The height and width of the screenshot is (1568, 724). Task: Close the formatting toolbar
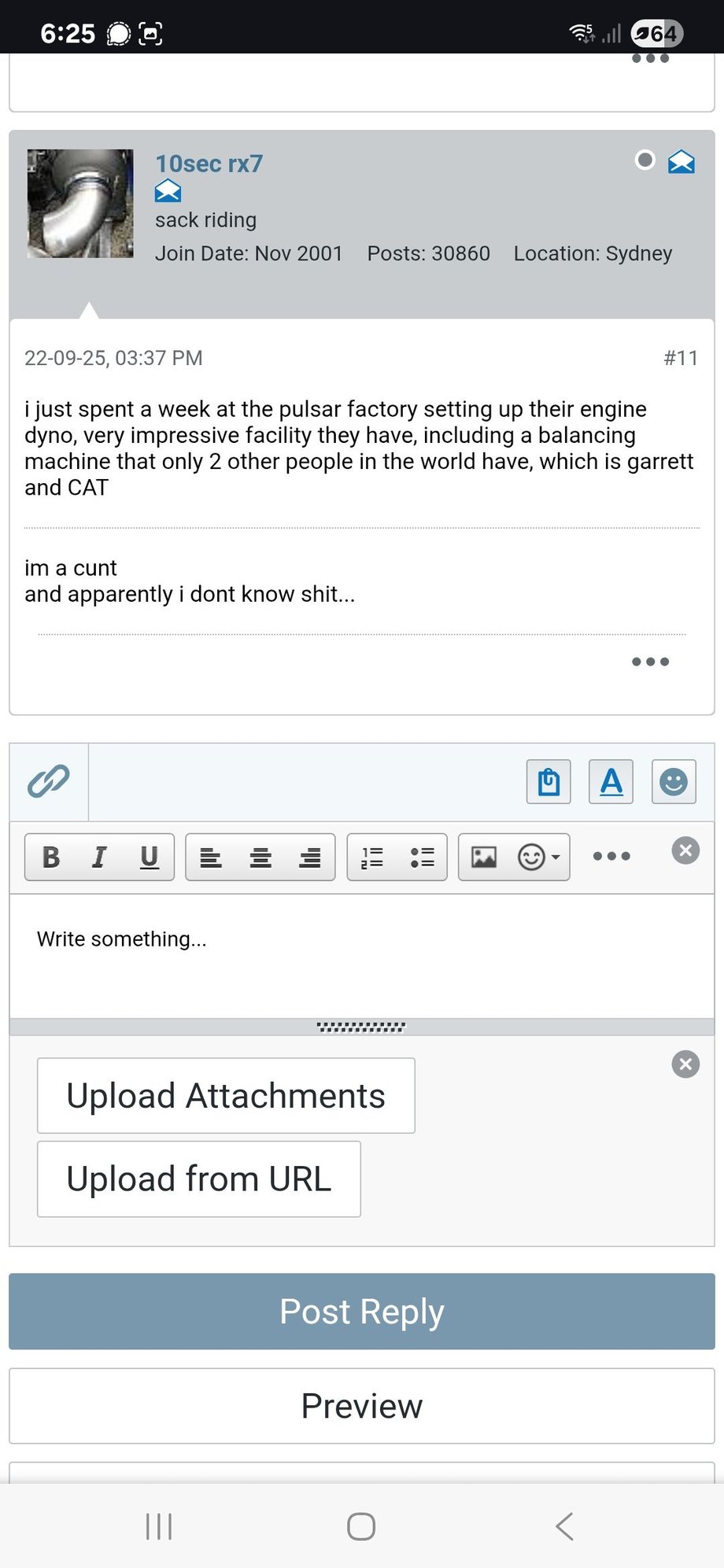685,850
